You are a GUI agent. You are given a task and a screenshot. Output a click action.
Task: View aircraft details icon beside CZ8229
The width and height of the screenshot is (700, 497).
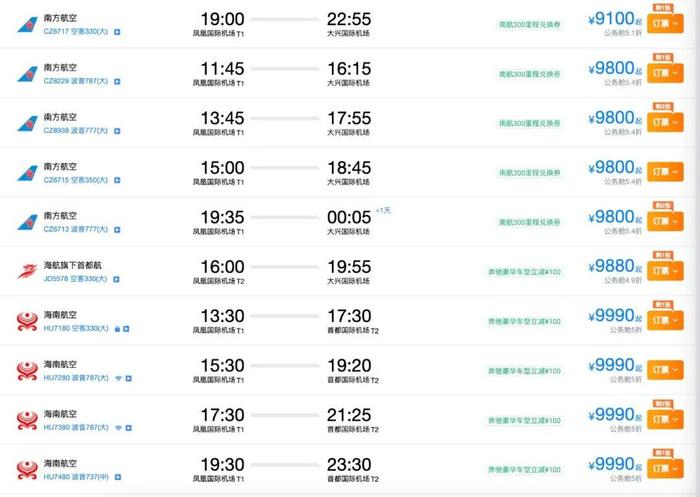118,81
